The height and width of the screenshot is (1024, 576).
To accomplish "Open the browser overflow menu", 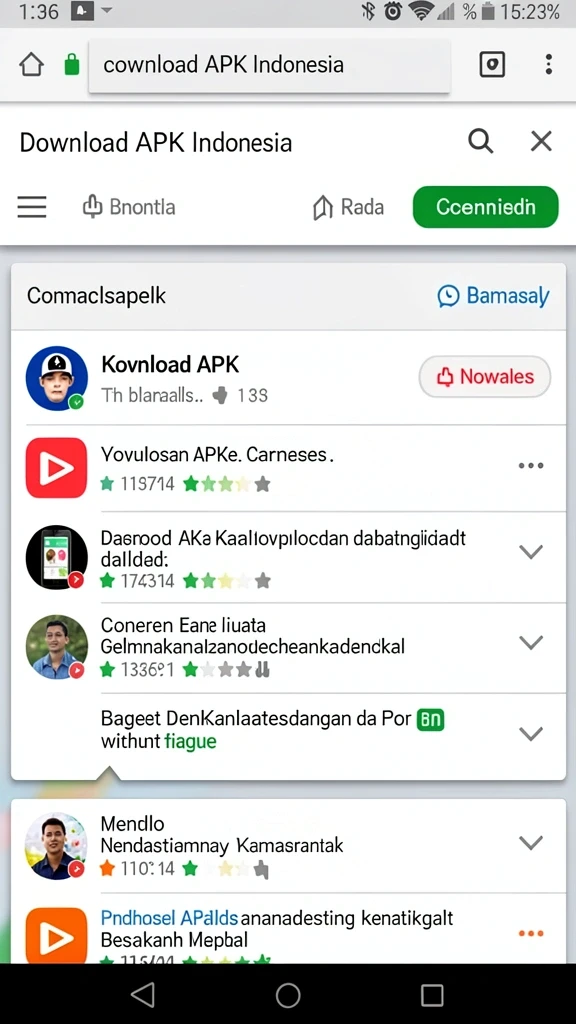I will (549, 64).
